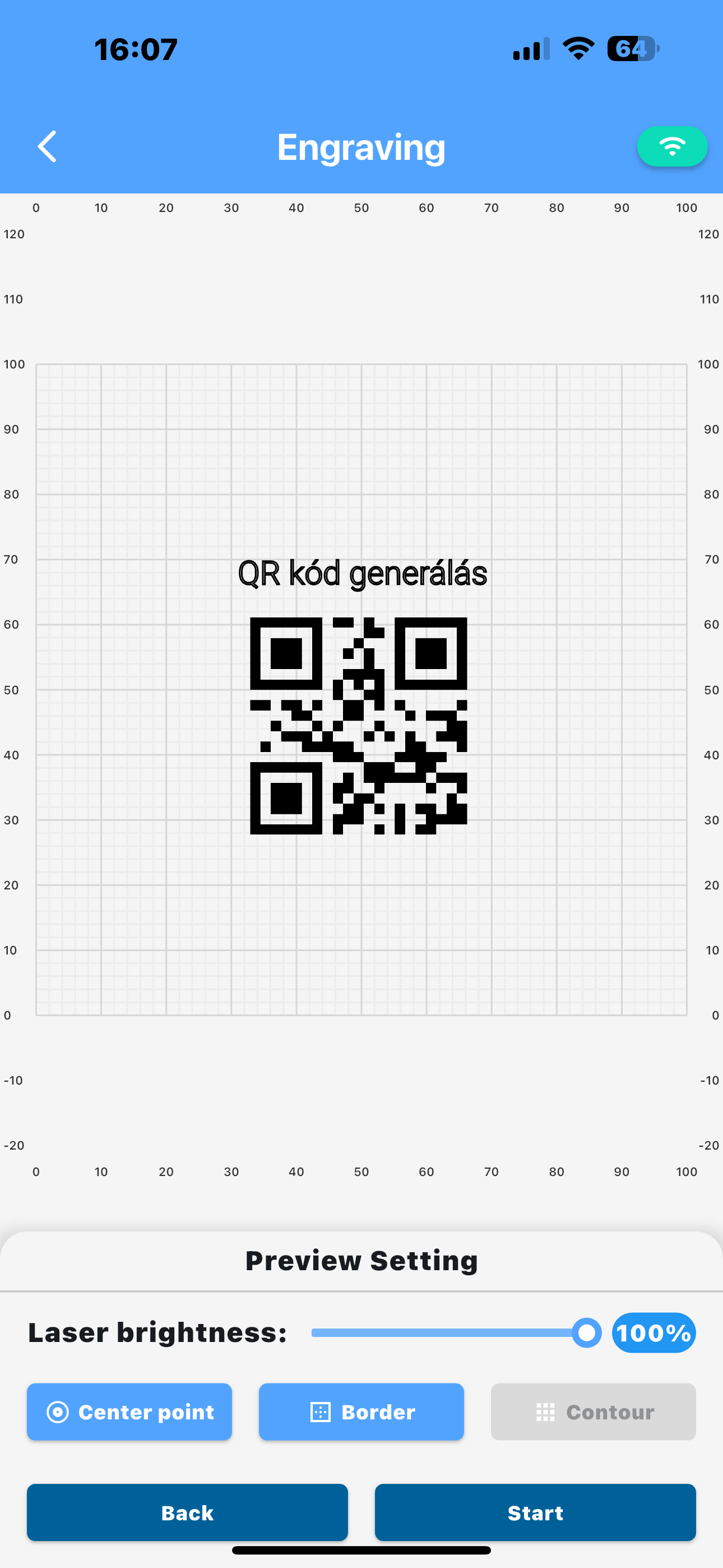Go back using the header arrow

coord(48,147)
